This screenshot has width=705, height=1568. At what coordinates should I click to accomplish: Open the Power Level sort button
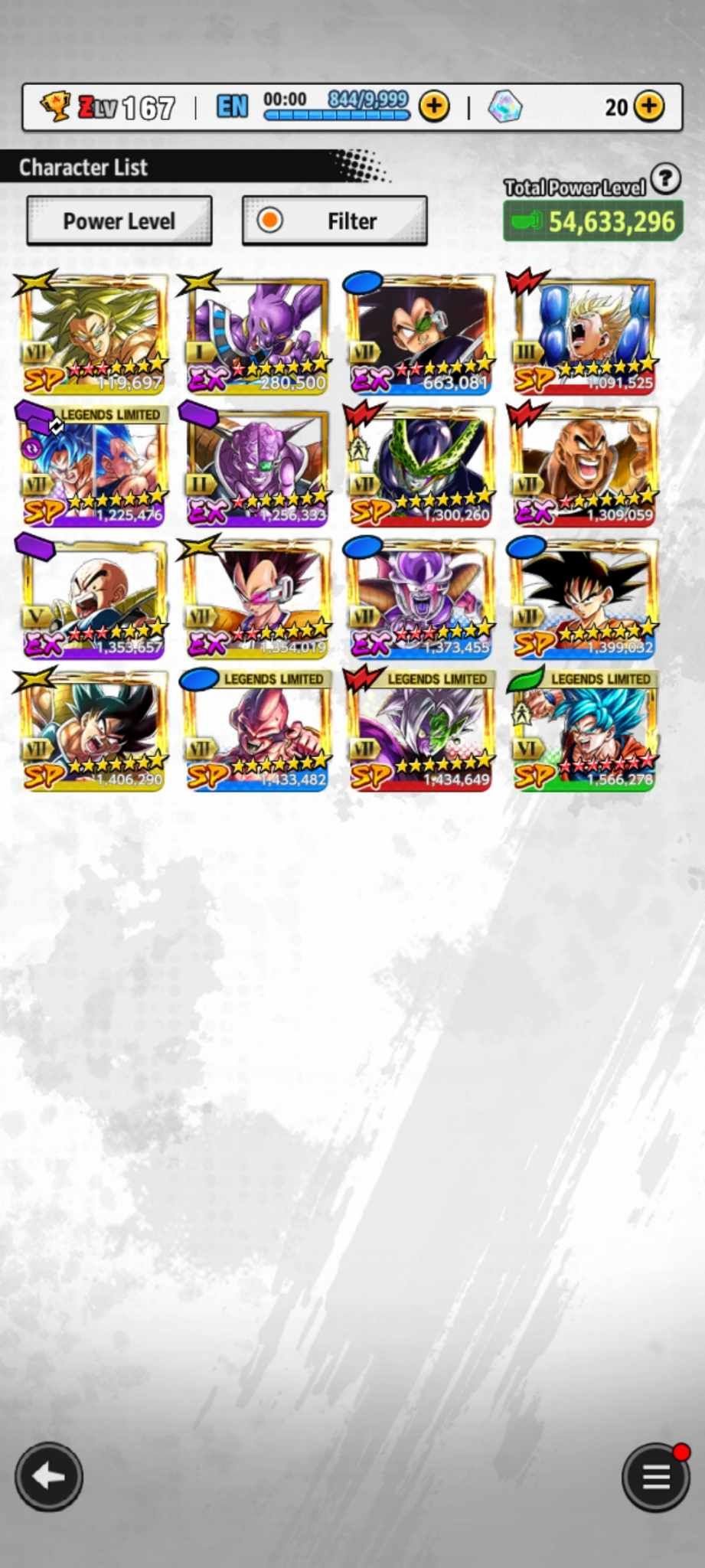coord(119,221)
